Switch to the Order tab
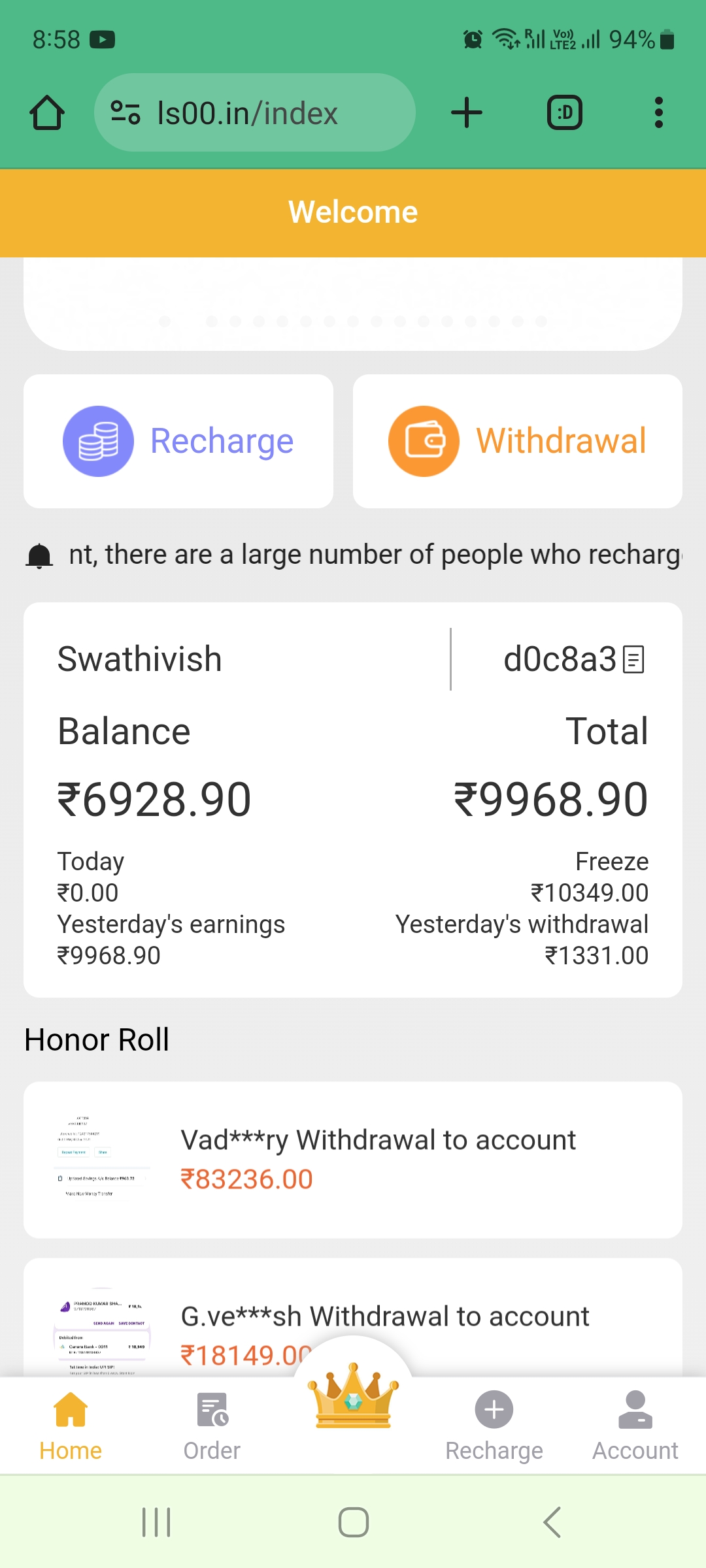 212,1424
